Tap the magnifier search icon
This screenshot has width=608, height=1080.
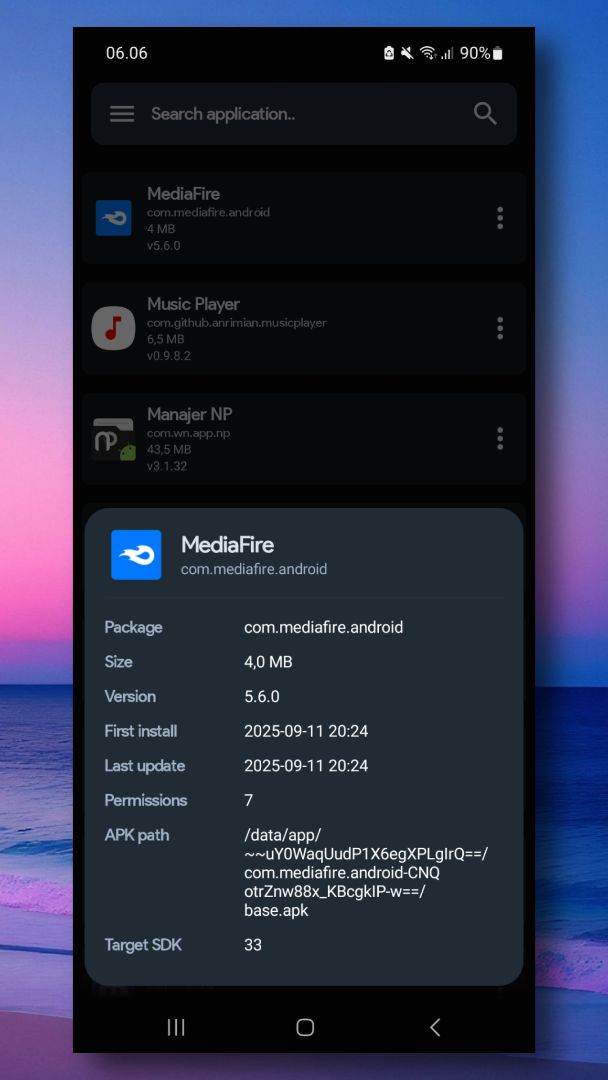[x=485, y=114]
